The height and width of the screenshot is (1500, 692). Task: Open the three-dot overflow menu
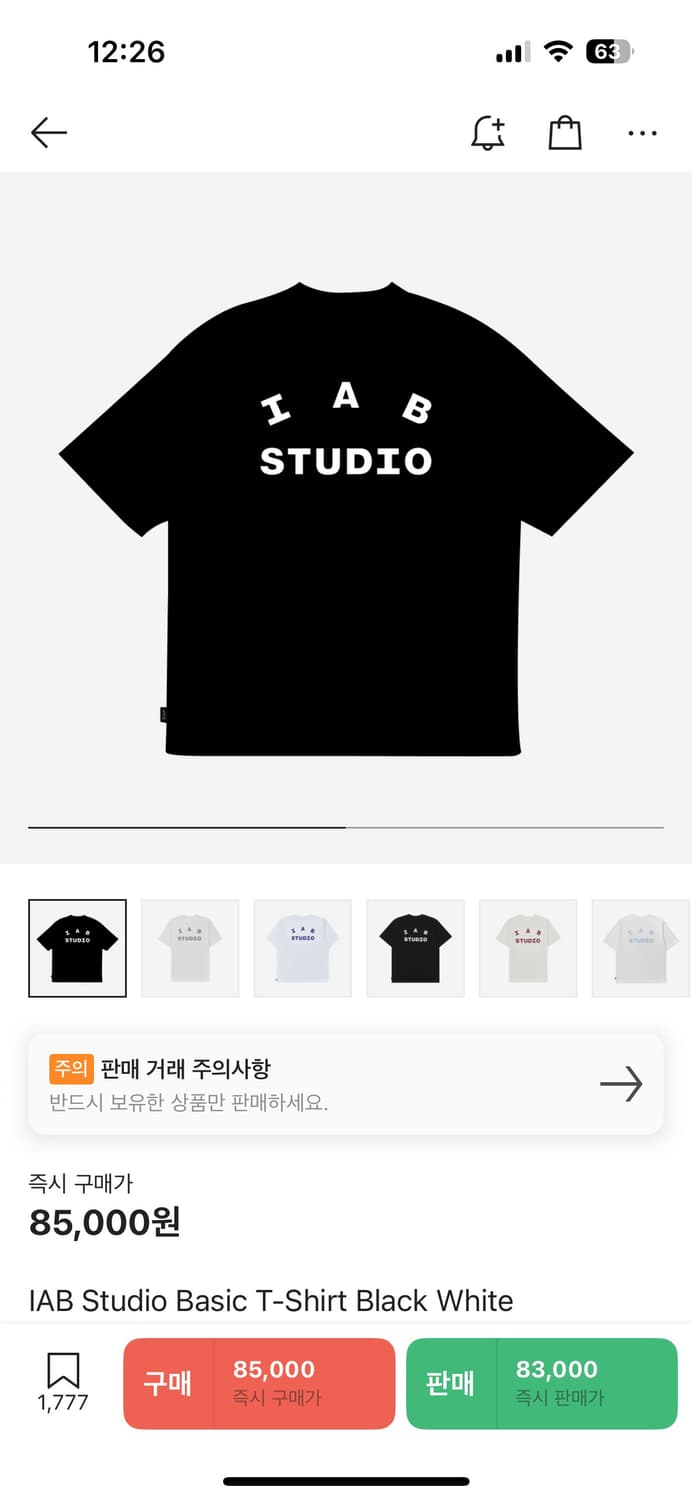pyautogui.click(x=642, y=132)
